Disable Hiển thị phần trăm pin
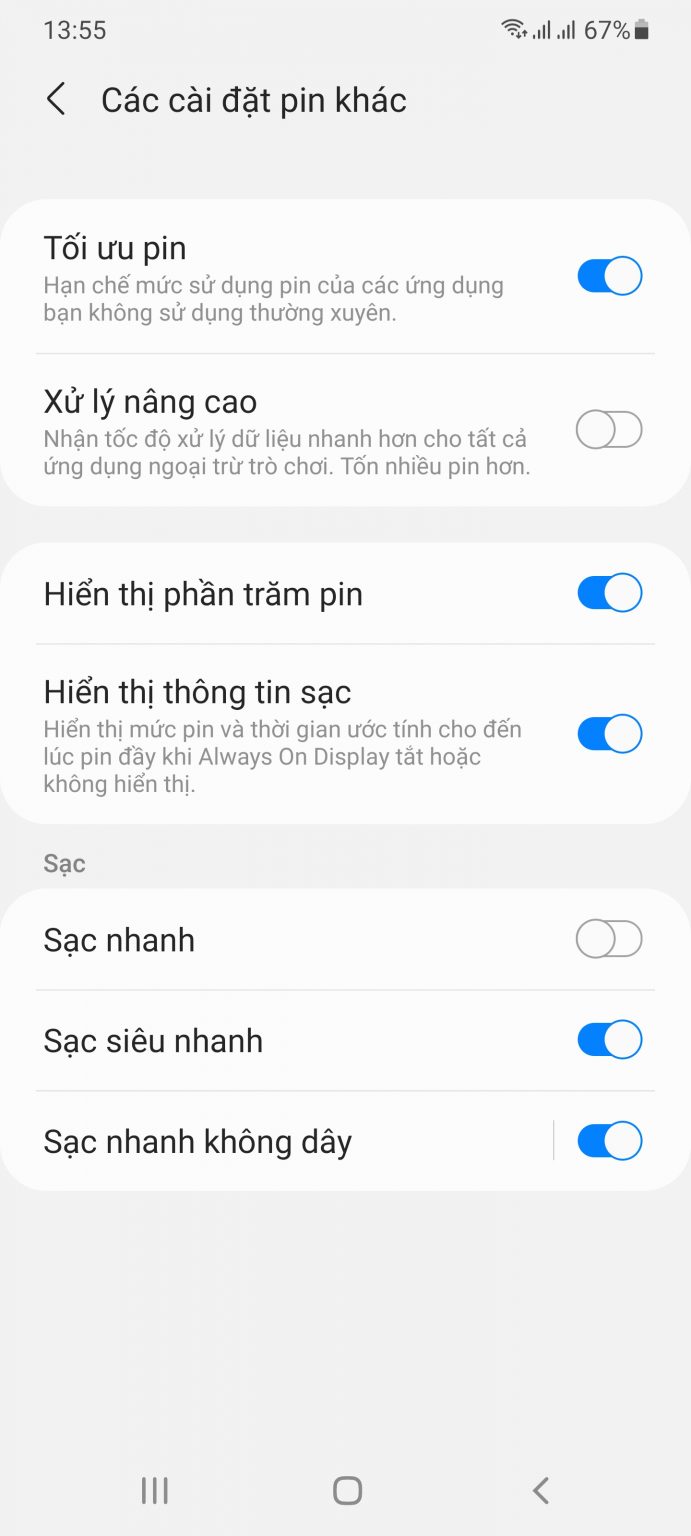 pyautogui.click(x=609, y=593)
